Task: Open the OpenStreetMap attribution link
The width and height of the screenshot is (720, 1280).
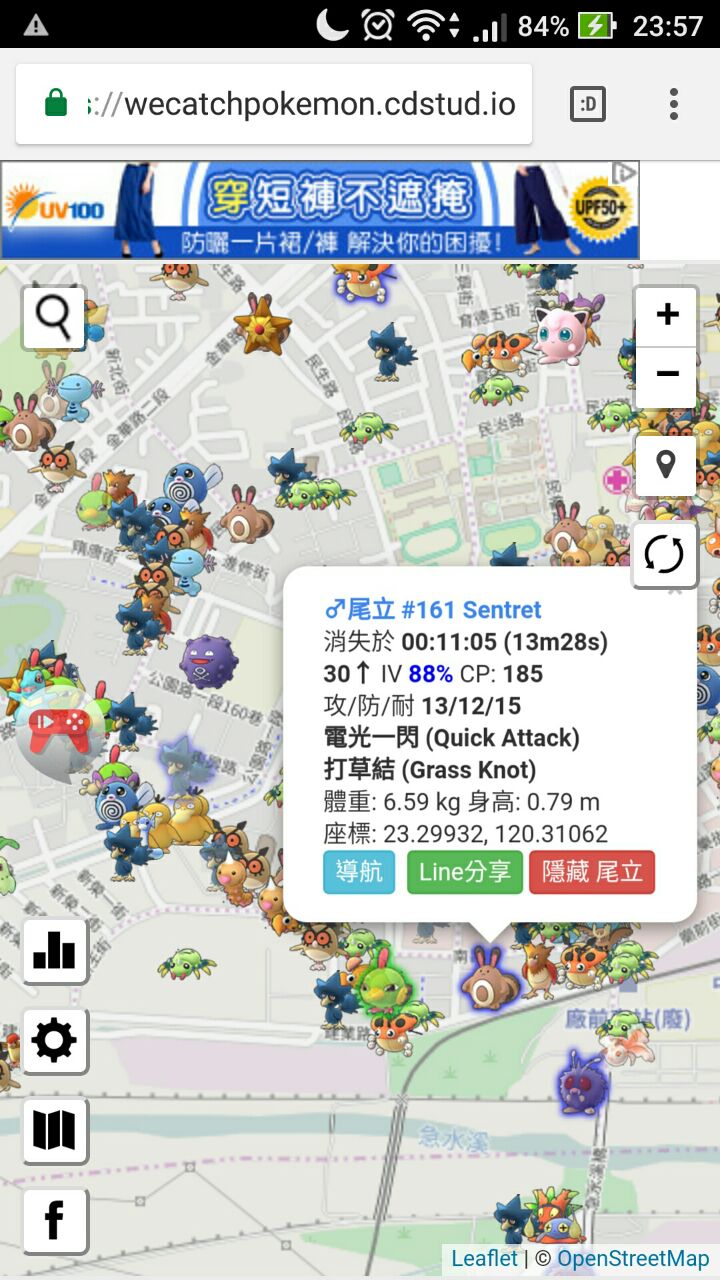Action: tap(633, 1259)
